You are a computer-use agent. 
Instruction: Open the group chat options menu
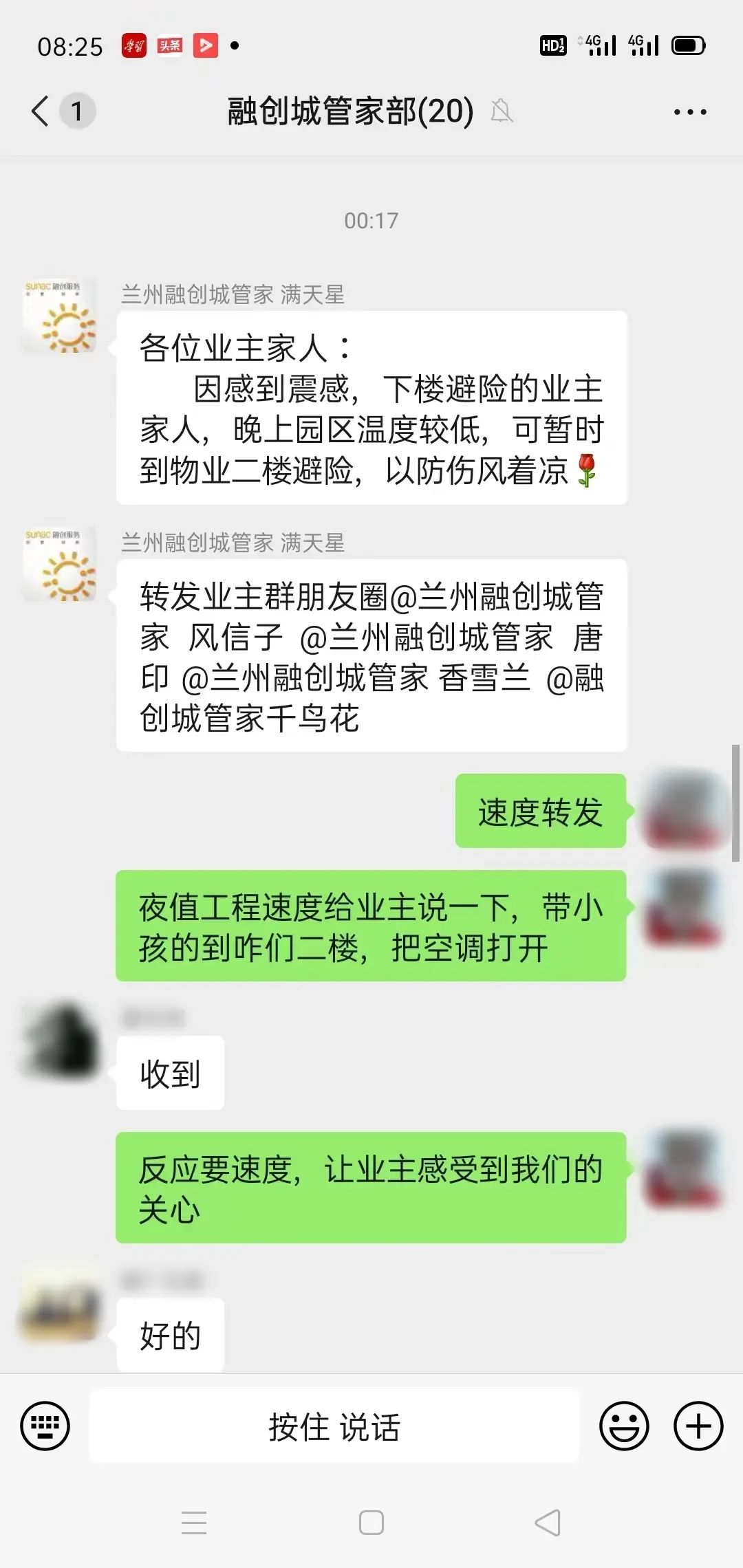689,112
